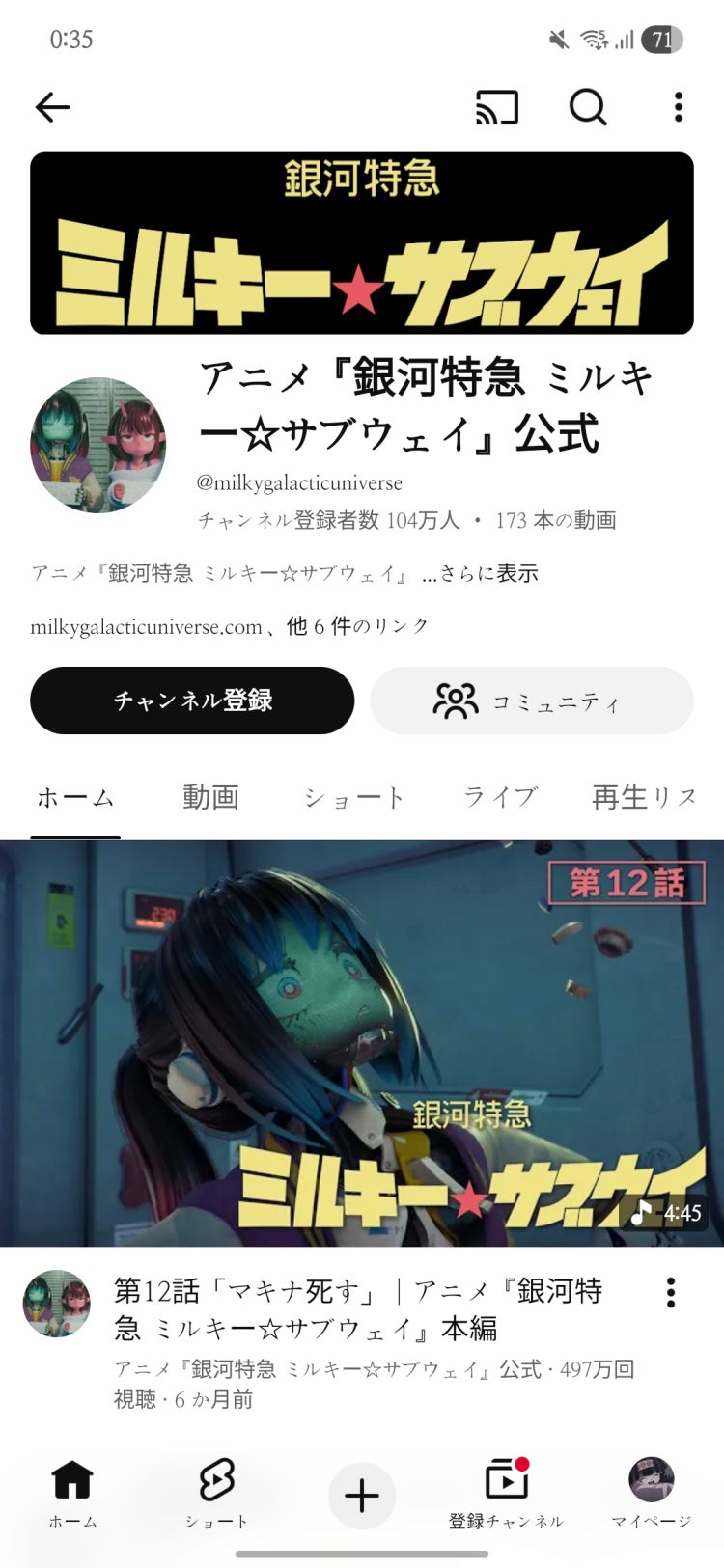The image size is (724, 1568).
Task: Go back with the top arrow
Action: tap(53, 107)
